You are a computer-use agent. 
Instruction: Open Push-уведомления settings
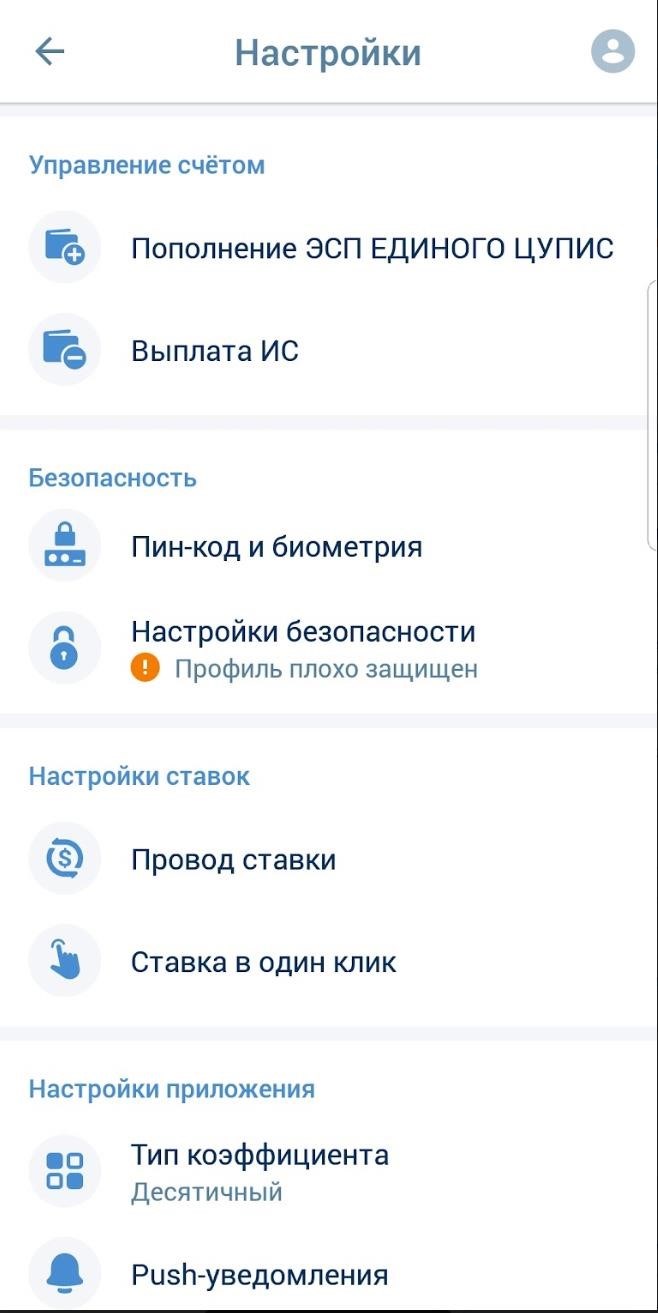(x=329, y=1274)
